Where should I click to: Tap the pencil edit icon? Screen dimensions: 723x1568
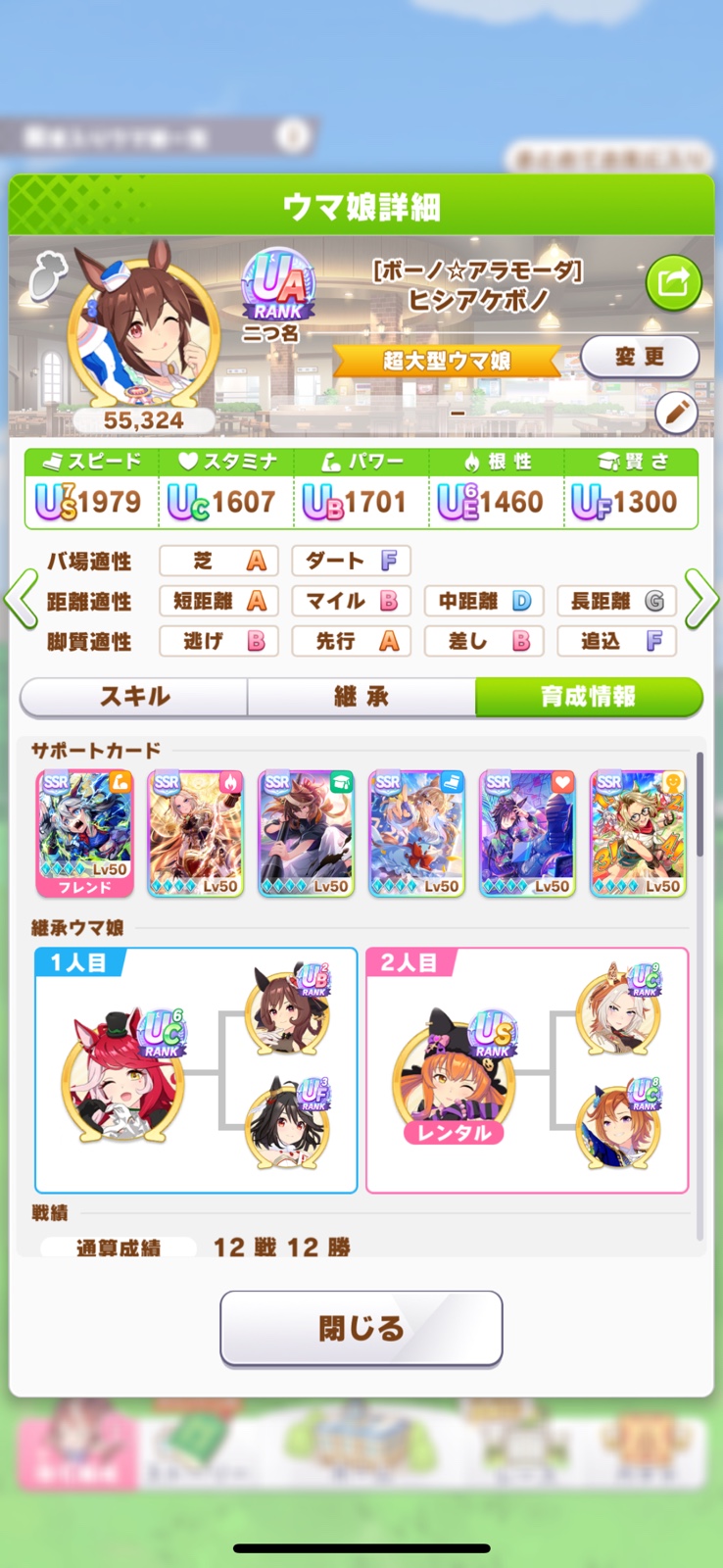point(676,414)
